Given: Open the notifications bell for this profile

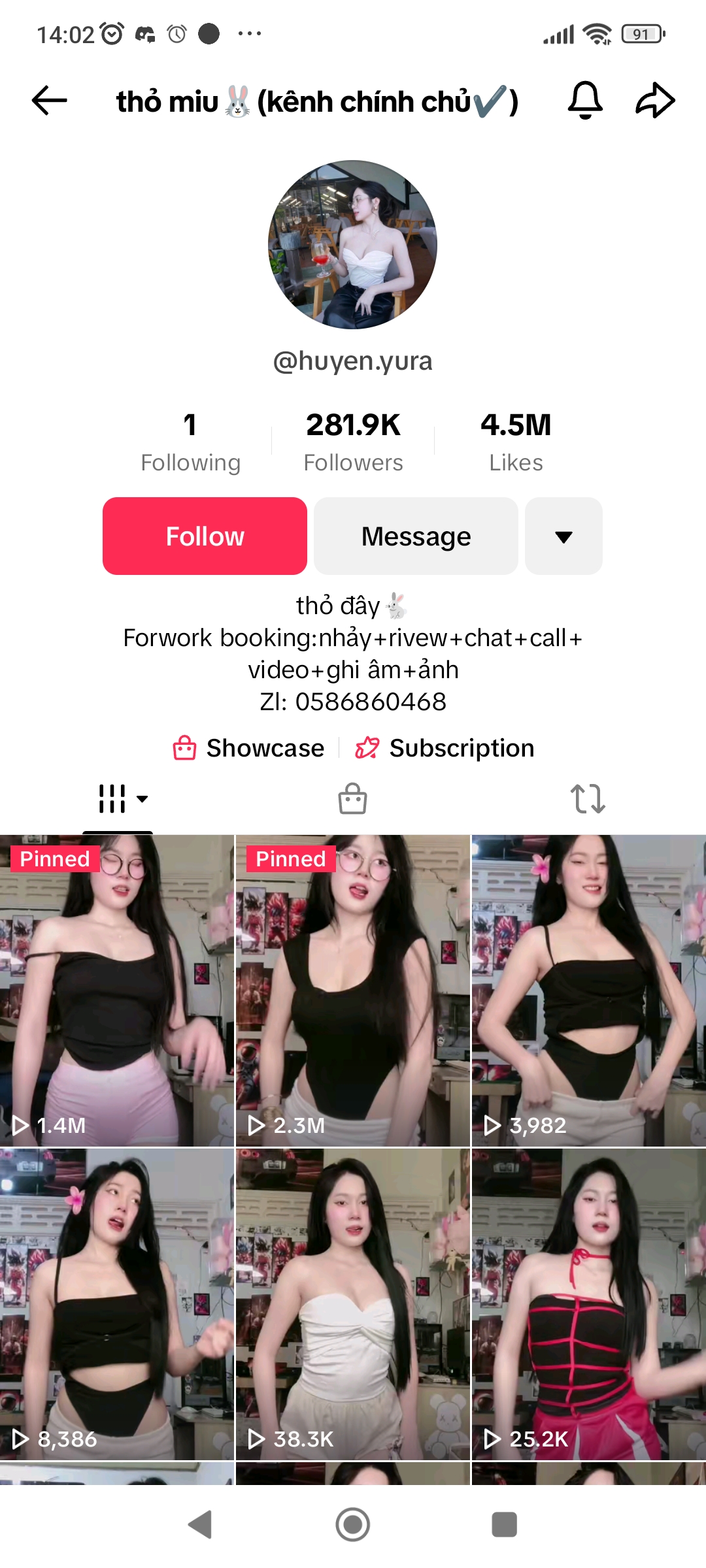Looking at the screenshot, I should click(585, 101).
